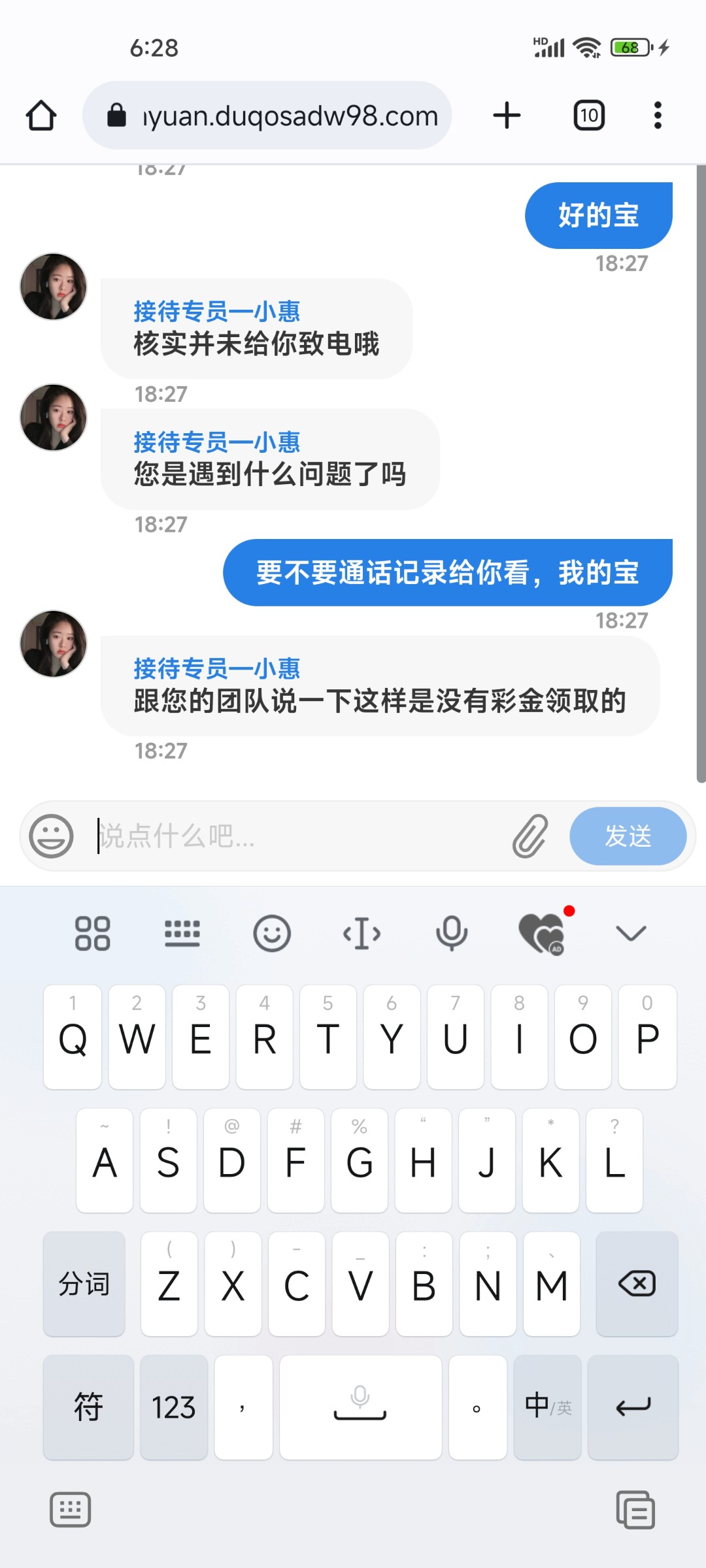Viewport: 706px width, 1568px height.
Task: Start voice input with the microphone
Action: click(x=451, y=933)
